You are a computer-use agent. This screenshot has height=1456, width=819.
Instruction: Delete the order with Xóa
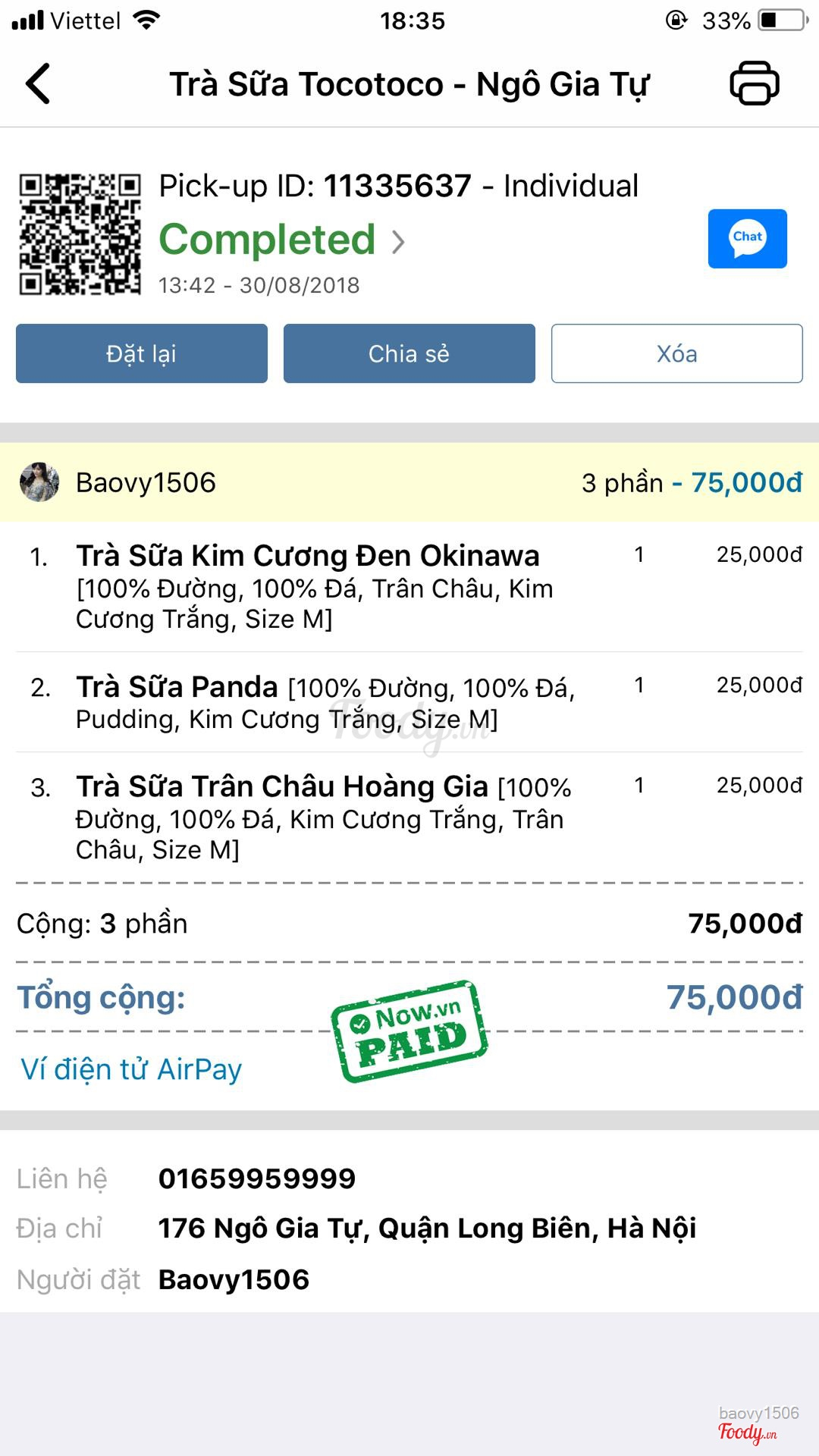676,353
